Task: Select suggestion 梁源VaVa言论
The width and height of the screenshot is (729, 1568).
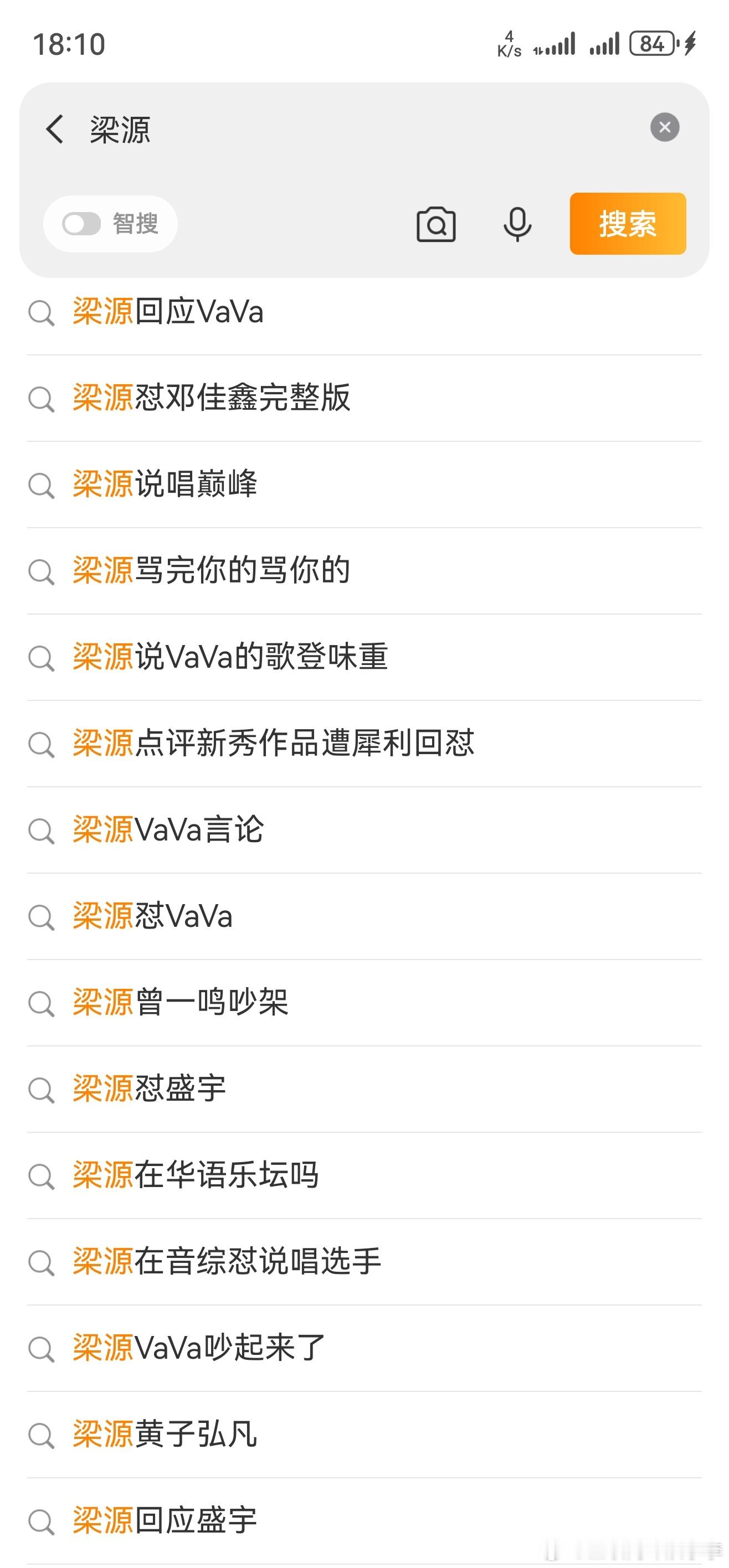Action: pos(364,831)
